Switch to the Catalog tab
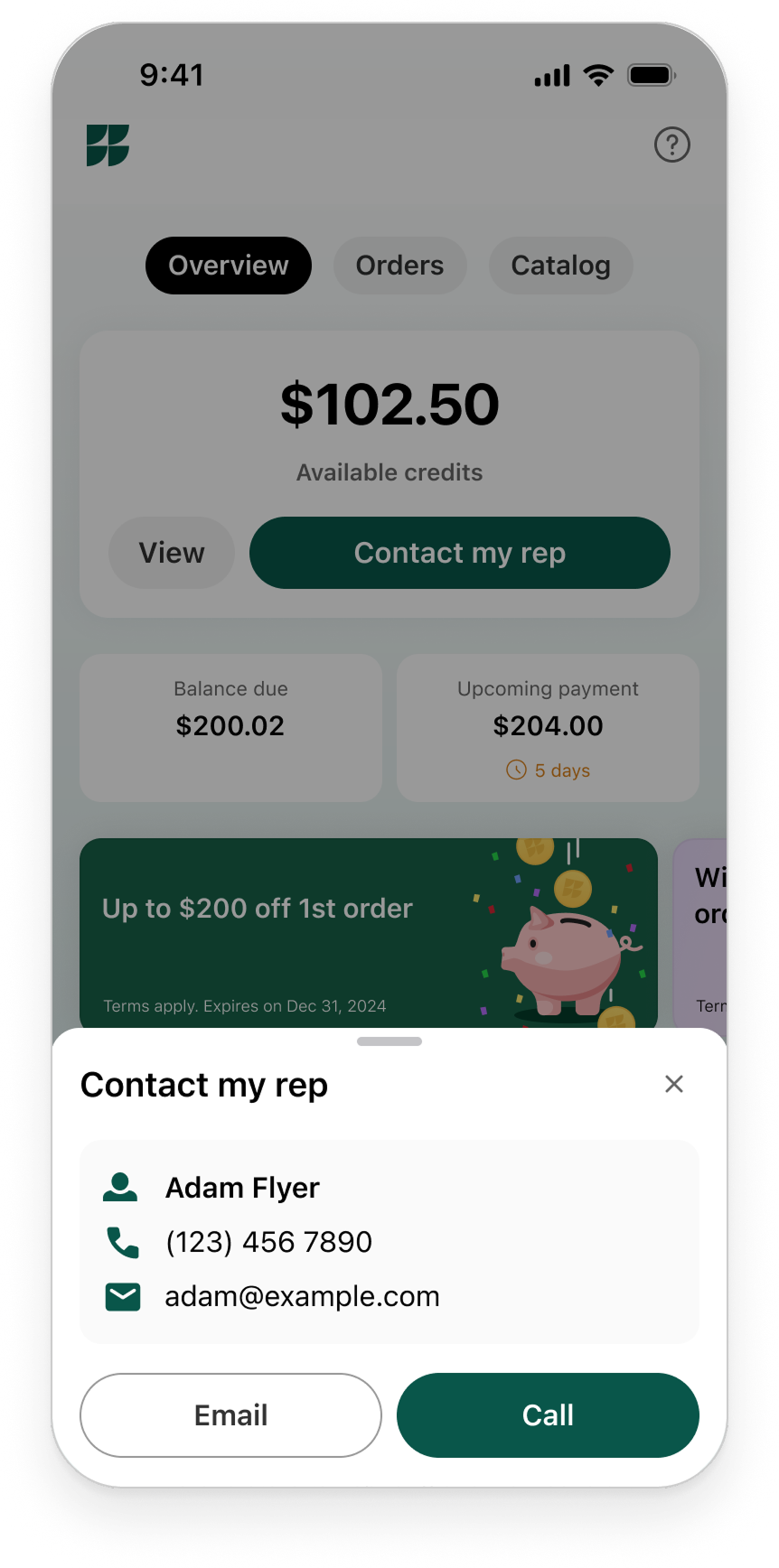The image size is (779, 1568). [x=560, y=266]
